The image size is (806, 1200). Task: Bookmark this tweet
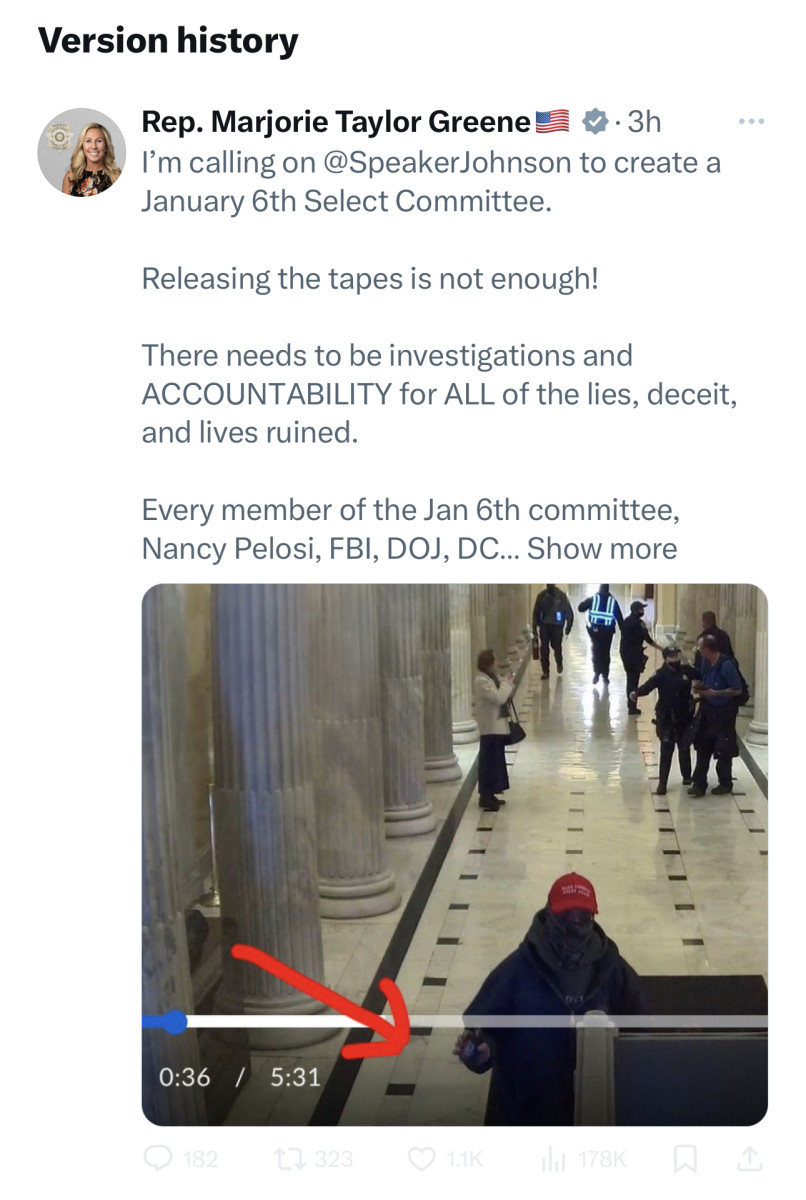(686, 1159)
